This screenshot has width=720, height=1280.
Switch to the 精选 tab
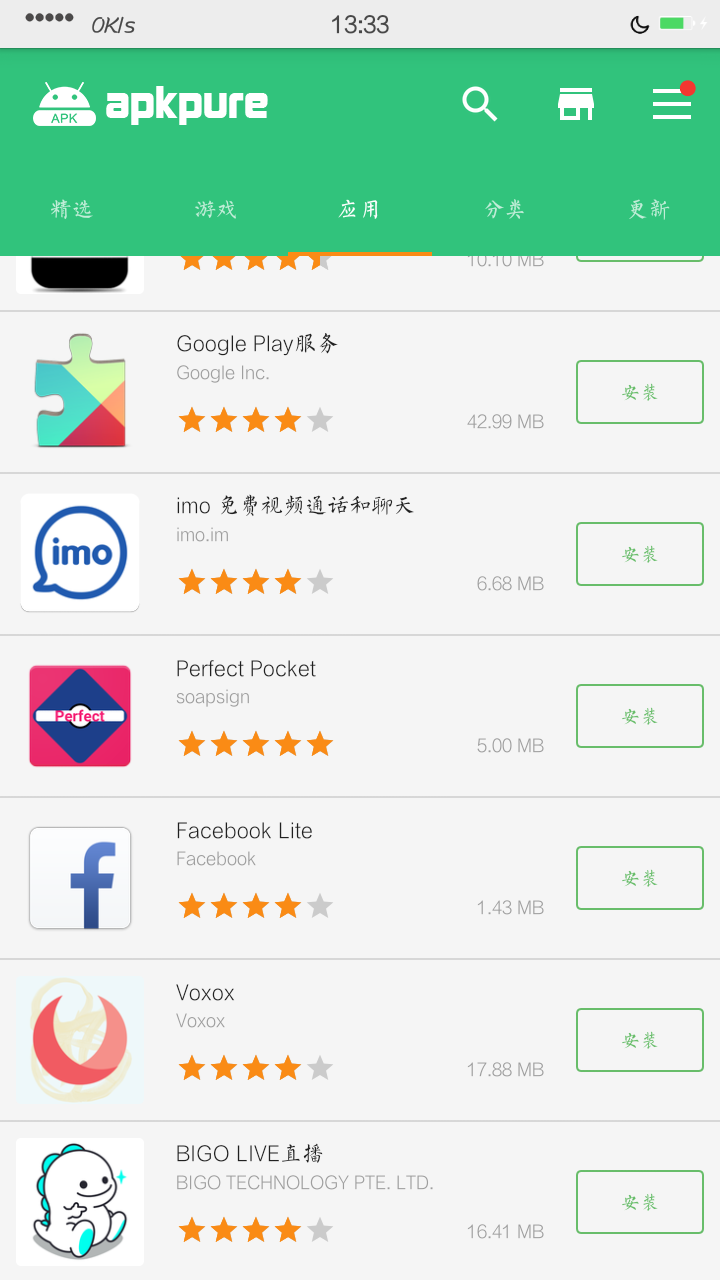pos(72,209)
